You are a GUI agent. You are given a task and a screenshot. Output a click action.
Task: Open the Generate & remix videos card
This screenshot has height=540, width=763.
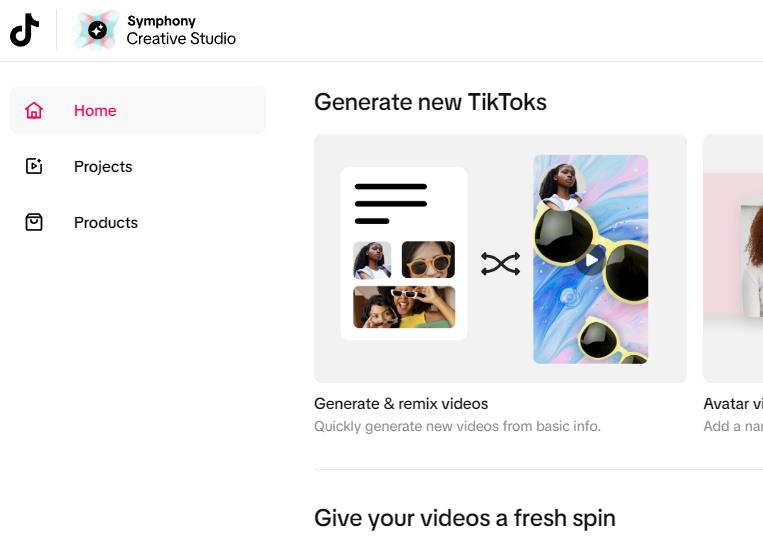(x=500, y=259)
